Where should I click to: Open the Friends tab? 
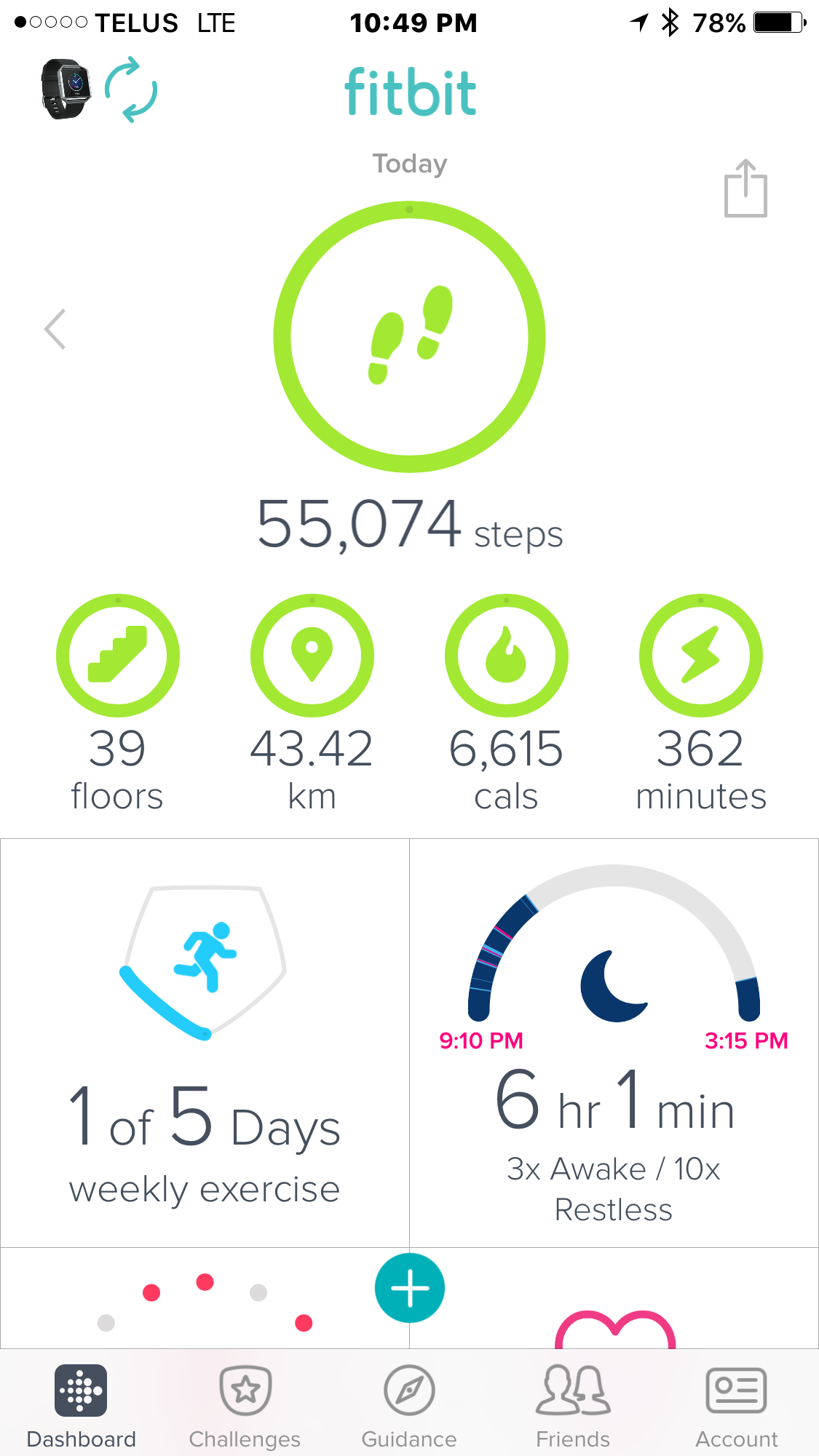coord(573,1406)
